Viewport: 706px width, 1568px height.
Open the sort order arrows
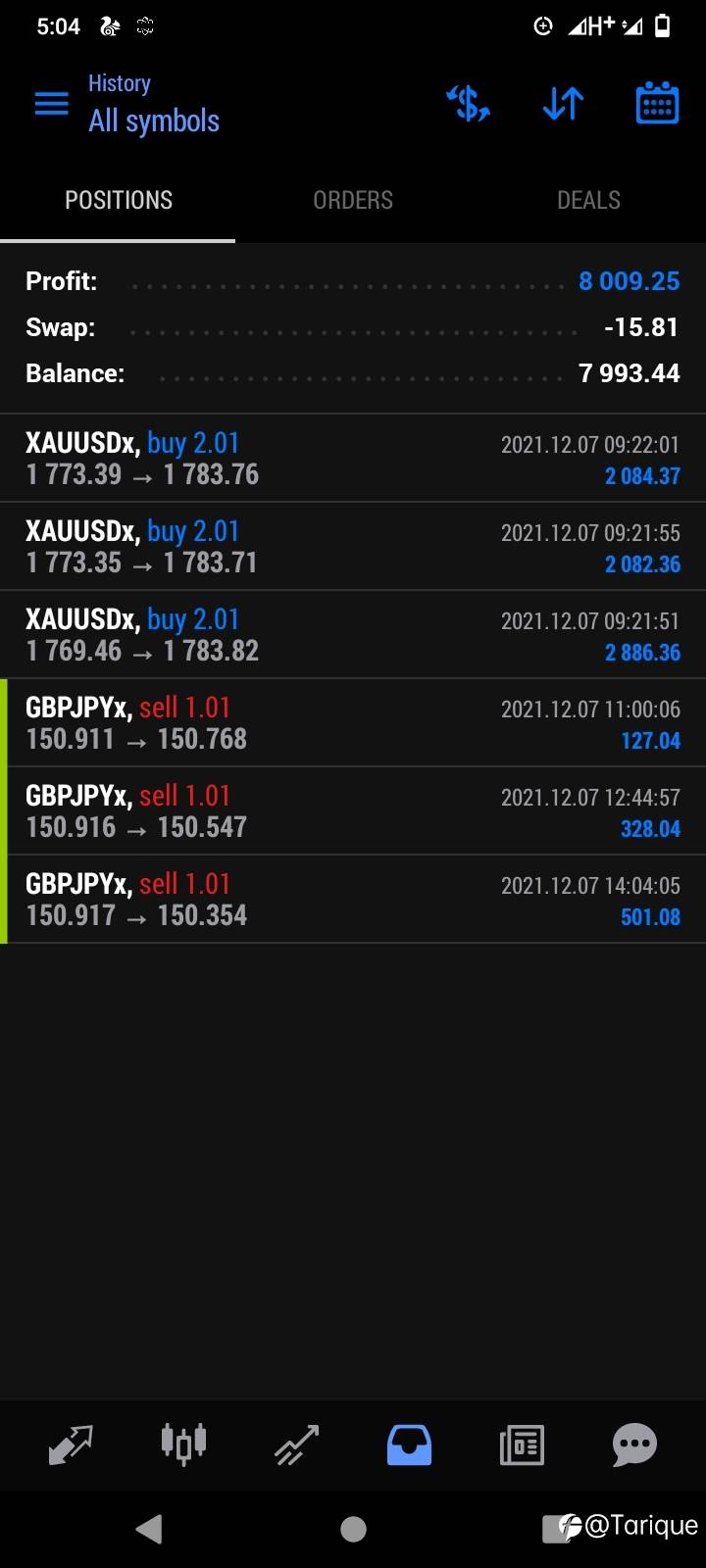click(x=563, y=103)
